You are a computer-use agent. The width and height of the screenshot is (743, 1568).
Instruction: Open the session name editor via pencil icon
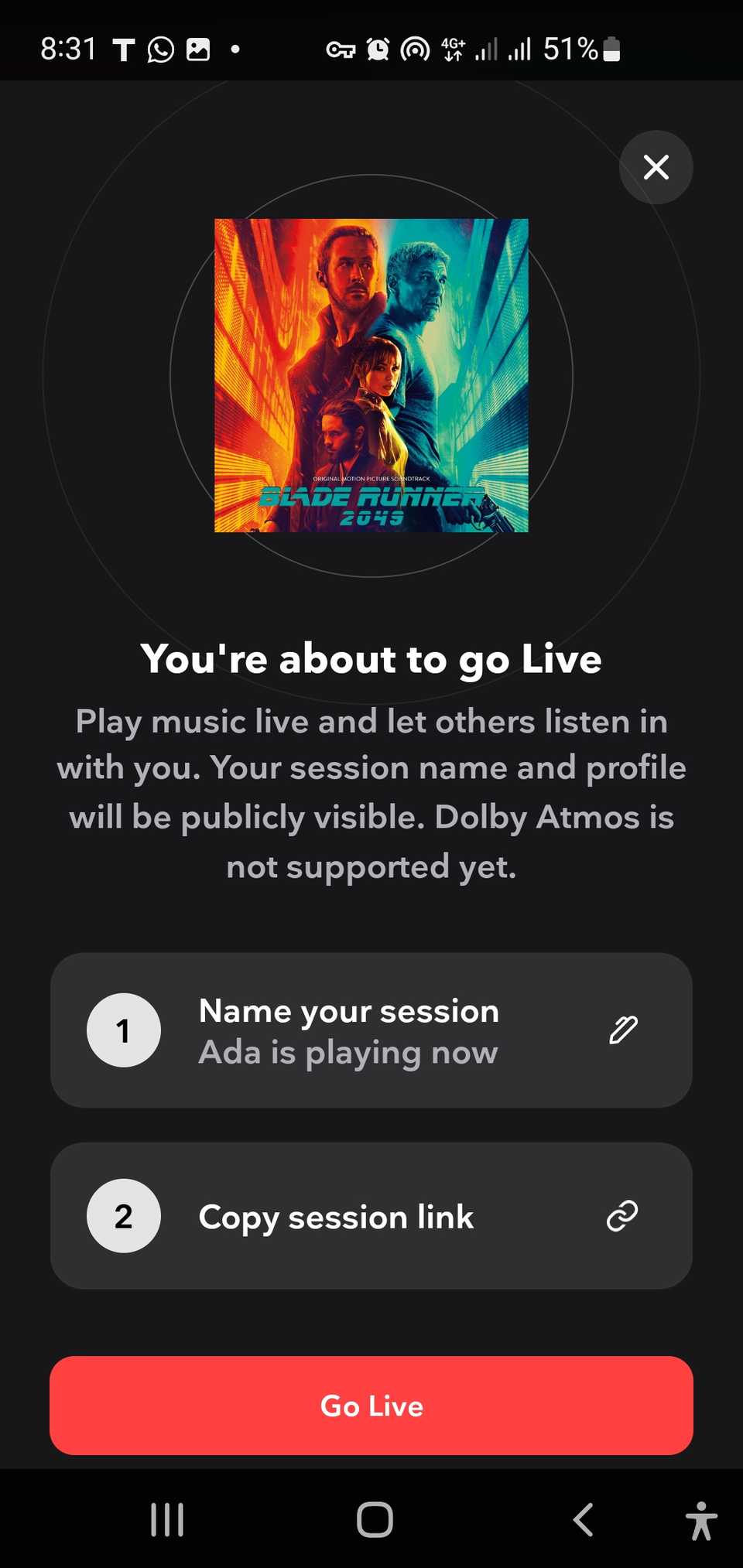624,1030
